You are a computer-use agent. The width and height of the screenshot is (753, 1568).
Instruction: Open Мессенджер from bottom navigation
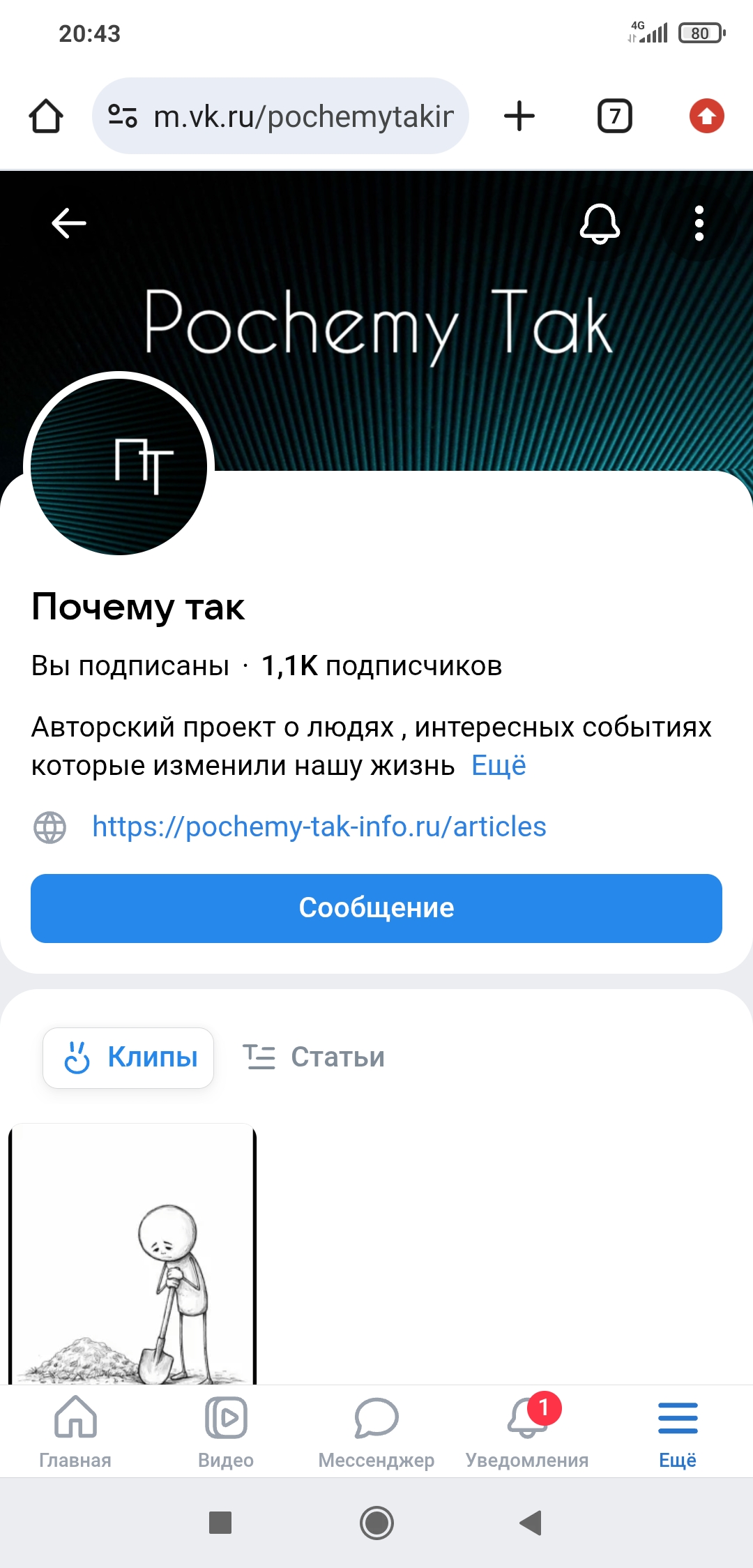(x=376, y=1430)
